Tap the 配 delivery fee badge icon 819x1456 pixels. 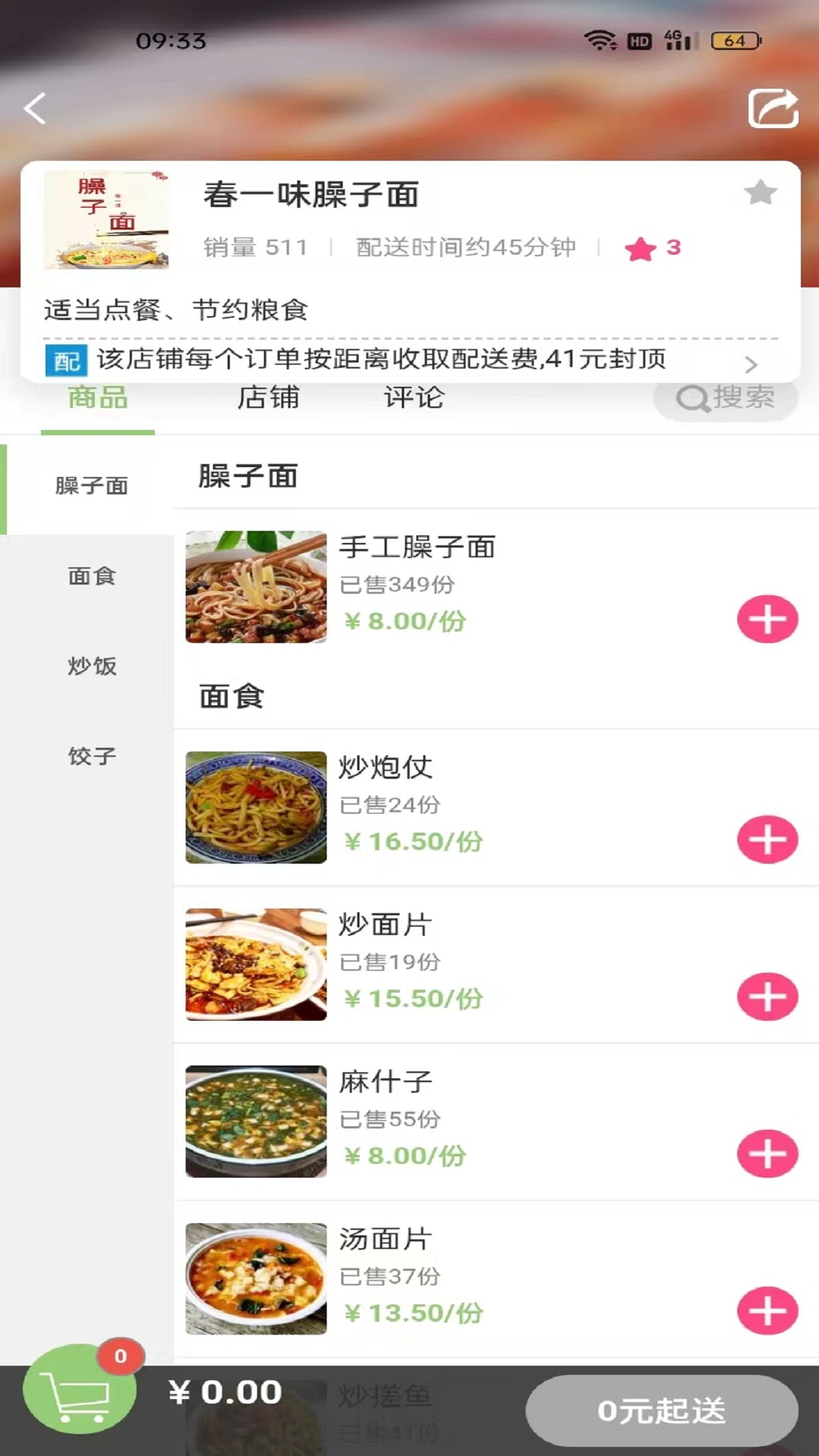pyautogui.click(x=67, y=362)
